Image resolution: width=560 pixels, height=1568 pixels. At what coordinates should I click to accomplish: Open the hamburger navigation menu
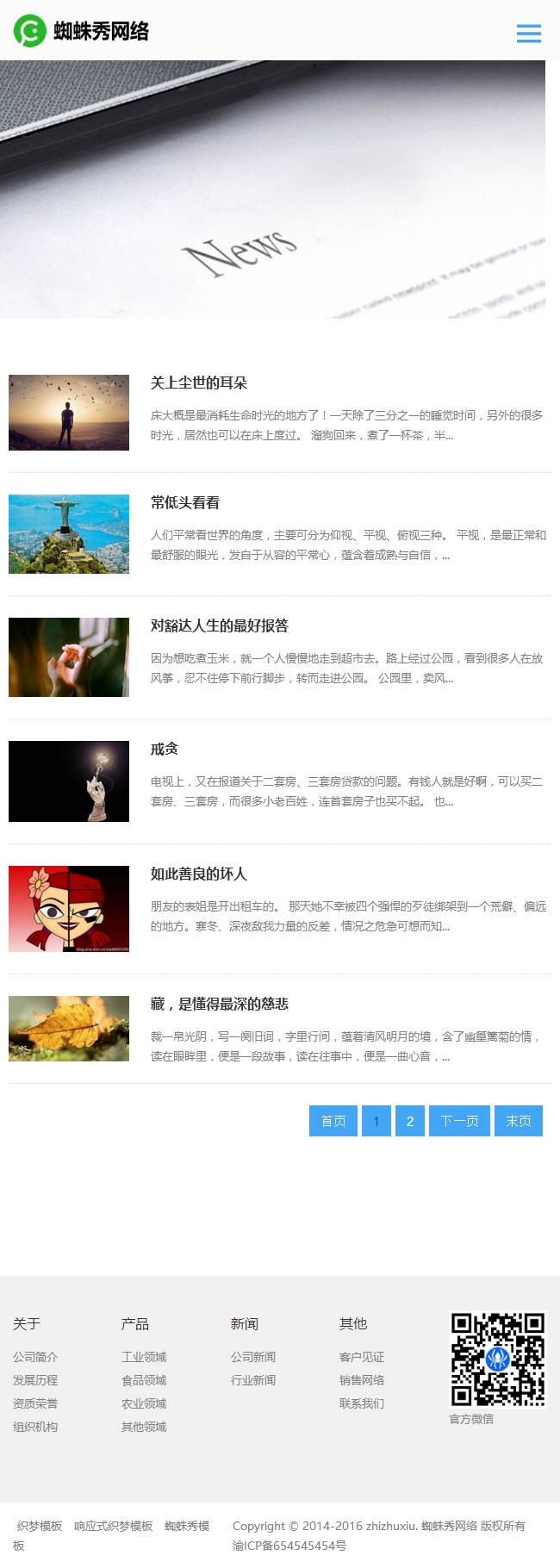[528, 33]
